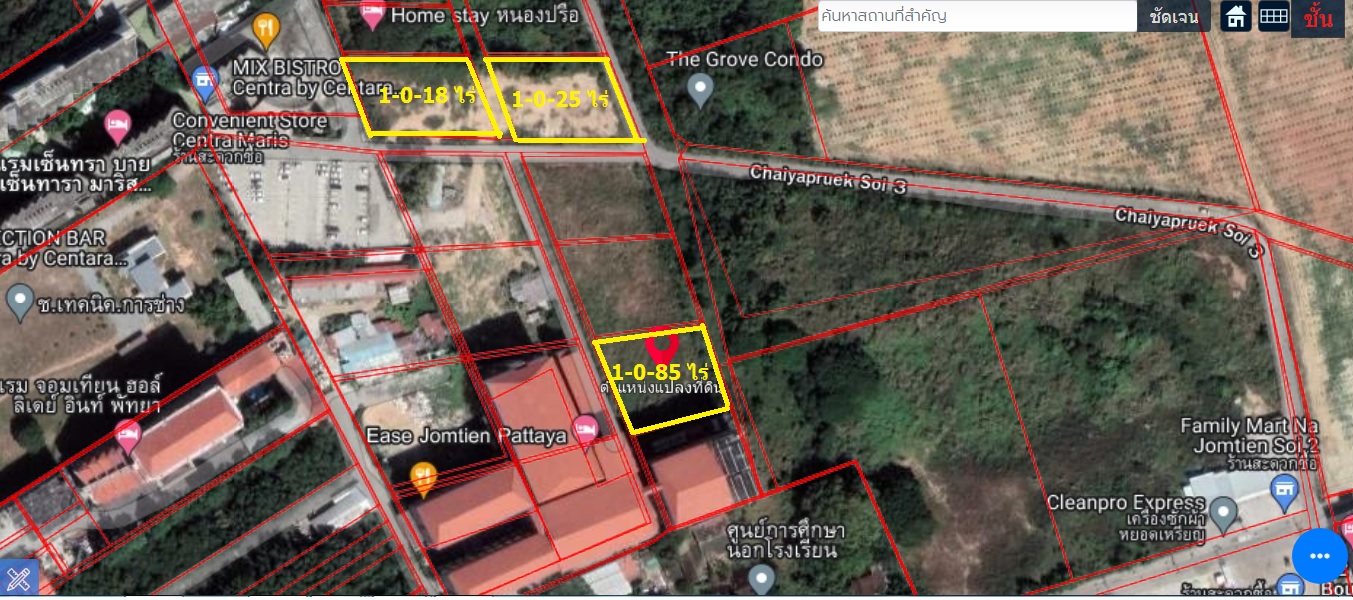The image size is (1353, 600).
Task: Open the ช.เทคนิค.การช่าง place marker
Action: click(x=19, y=299)
